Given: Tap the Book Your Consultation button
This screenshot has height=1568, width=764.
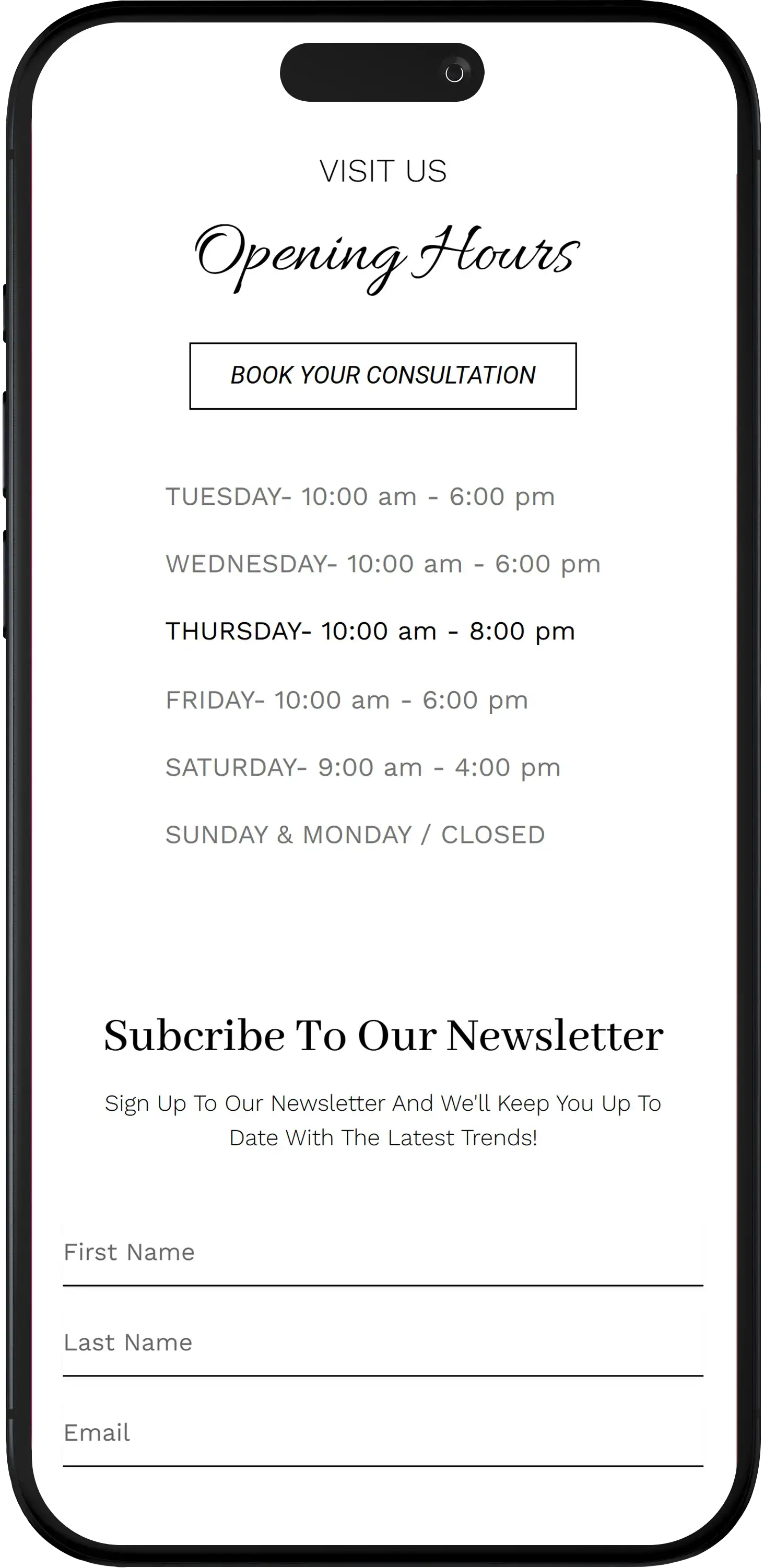Looking at the screenshot, I should [382, 376].
